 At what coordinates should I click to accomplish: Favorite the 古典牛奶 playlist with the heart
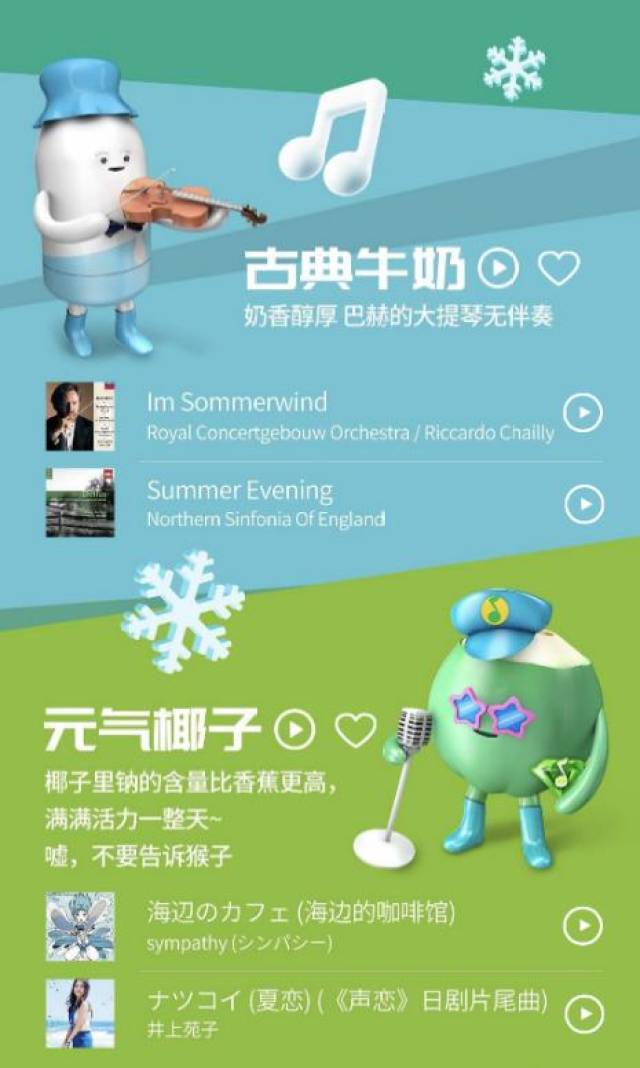(559, 268)
